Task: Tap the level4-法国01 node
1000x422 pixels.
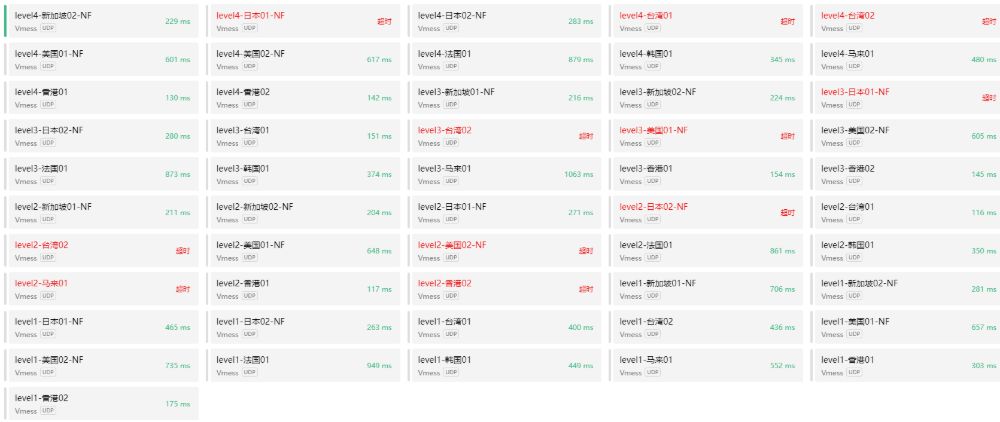Action: pos(505,59)
